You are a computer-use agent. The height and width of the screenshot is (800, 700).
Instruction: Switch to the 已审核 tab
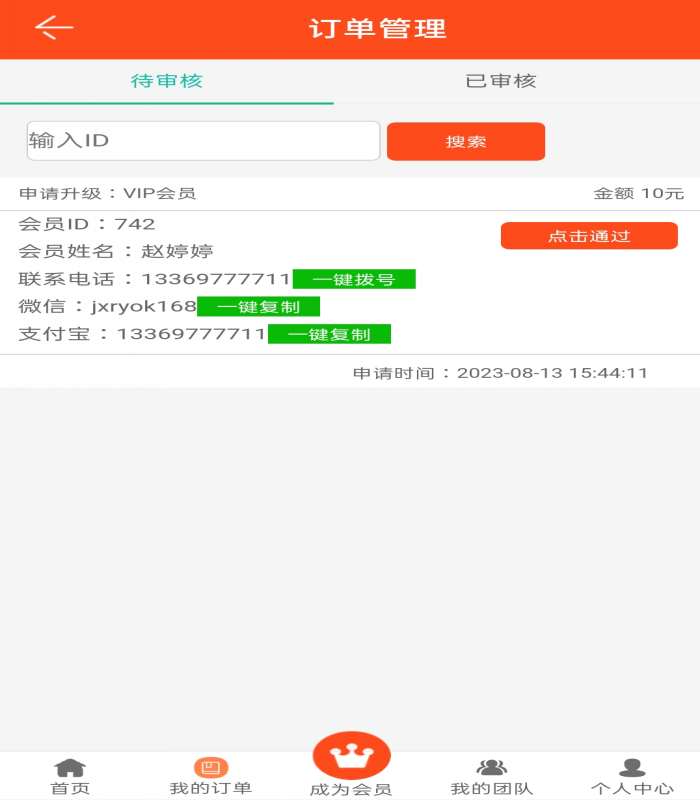[501, 81]
